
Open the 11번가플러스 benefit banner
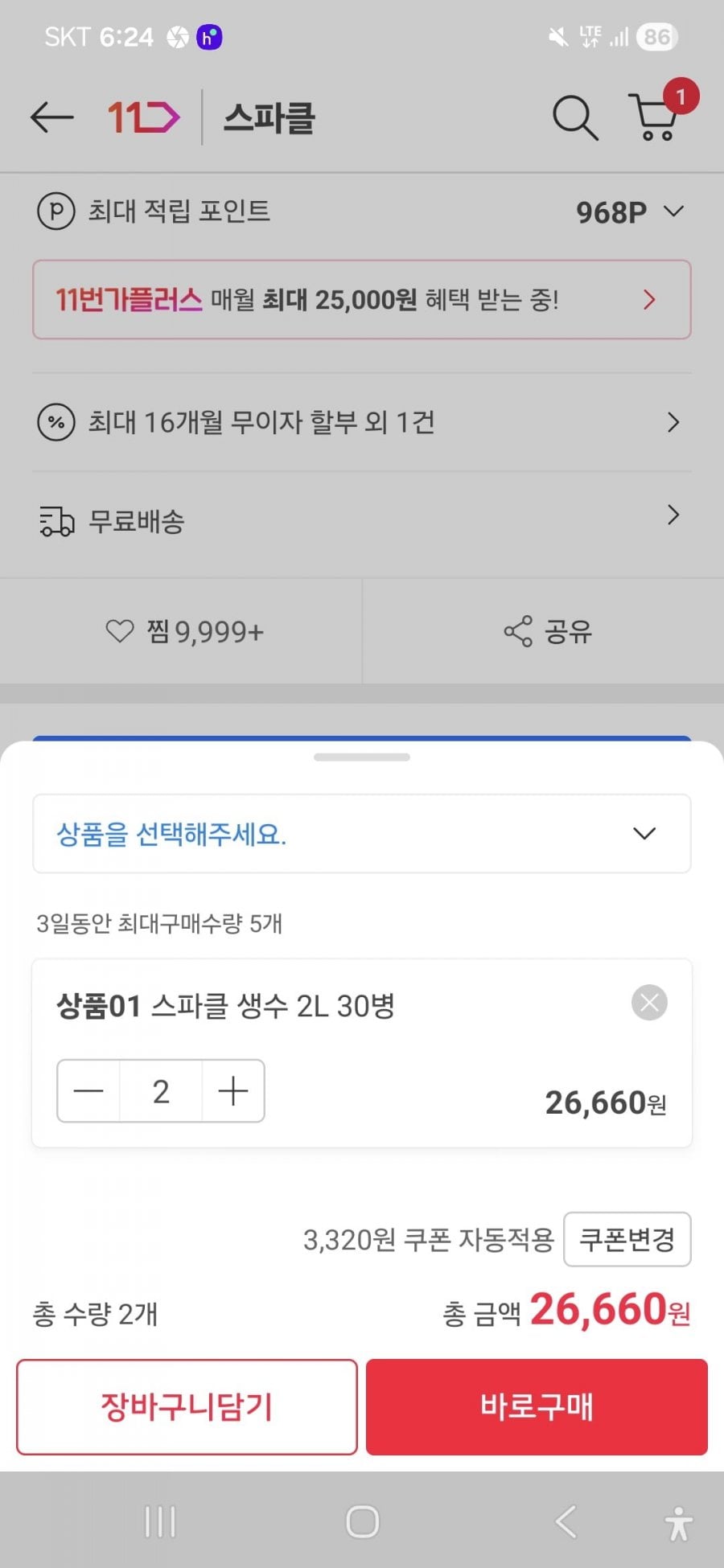(x=361, y=299)
